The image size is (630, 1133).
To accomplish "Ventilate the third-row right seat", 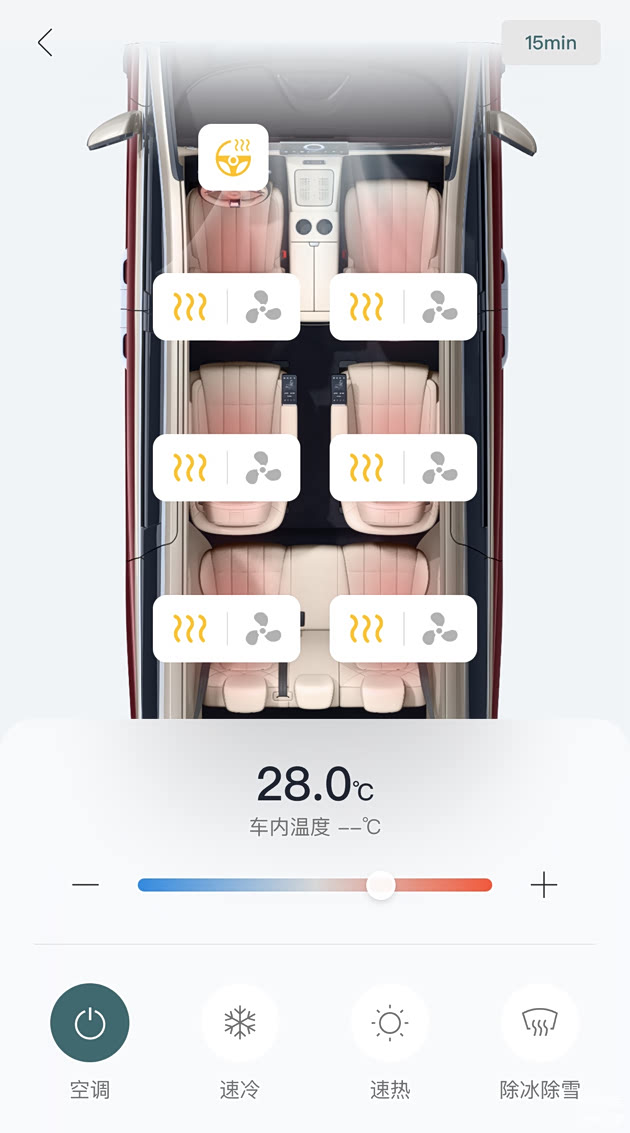I will [440, 628].
